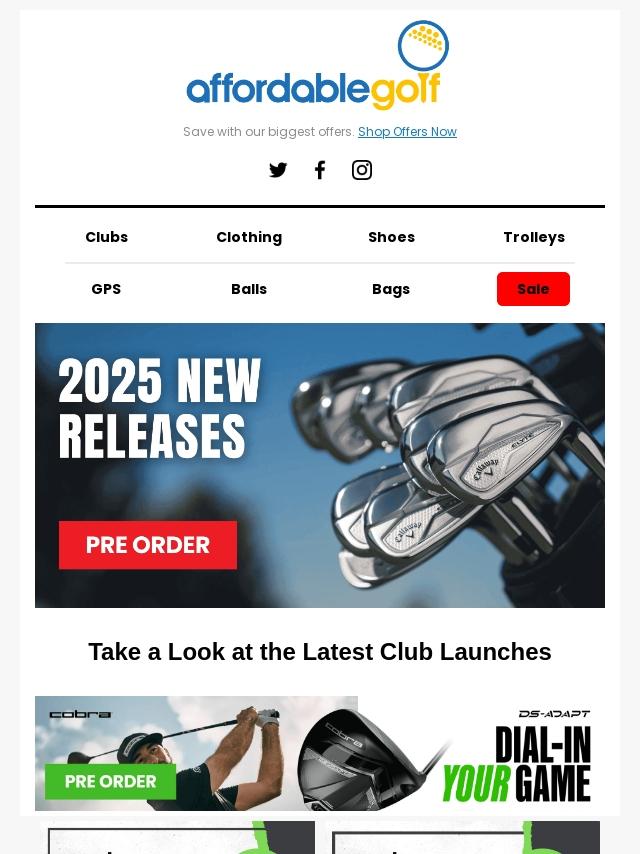This screenshot has width=640, height=854.
Task: Open the 2025 New Releases pre-order banner
Action: (x=320, y=465)
